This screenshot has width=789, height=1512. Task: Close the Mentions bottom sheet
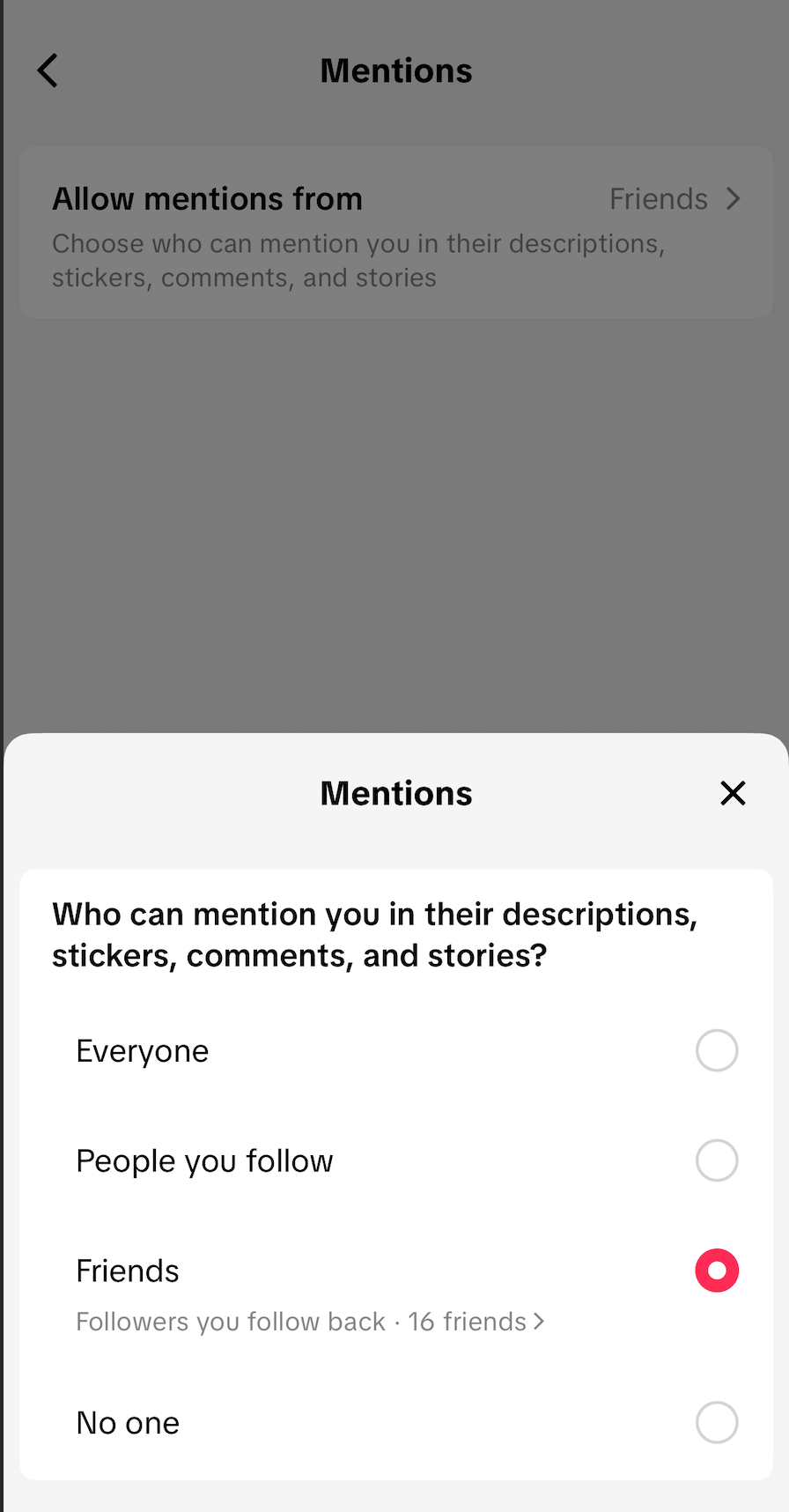pyautogui.click(x=733, y=793)
